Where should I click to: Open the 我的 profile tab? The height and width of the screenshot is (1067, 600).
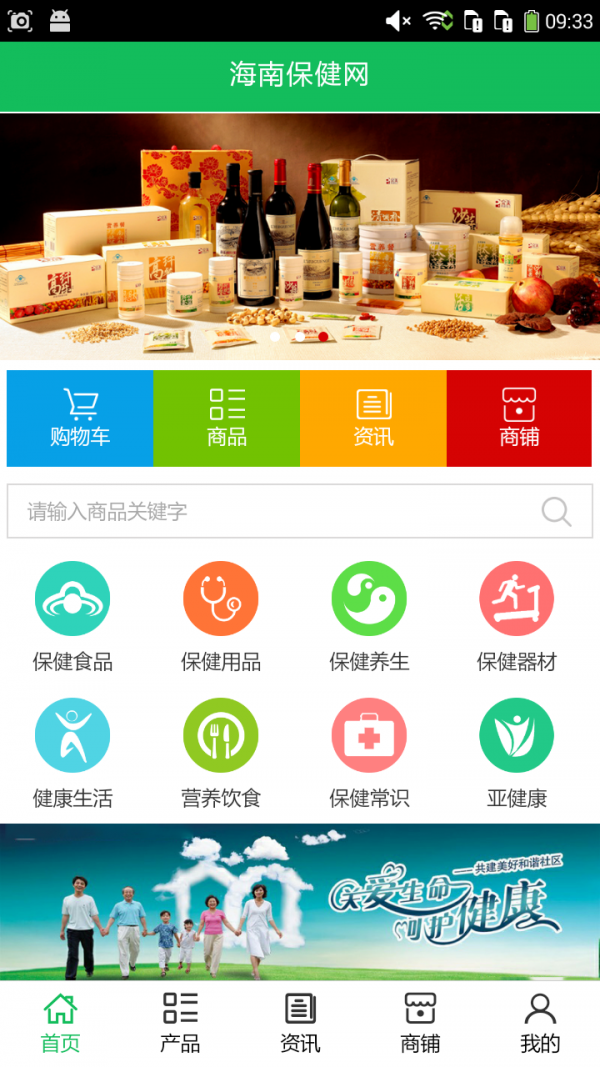(540, 1023)
